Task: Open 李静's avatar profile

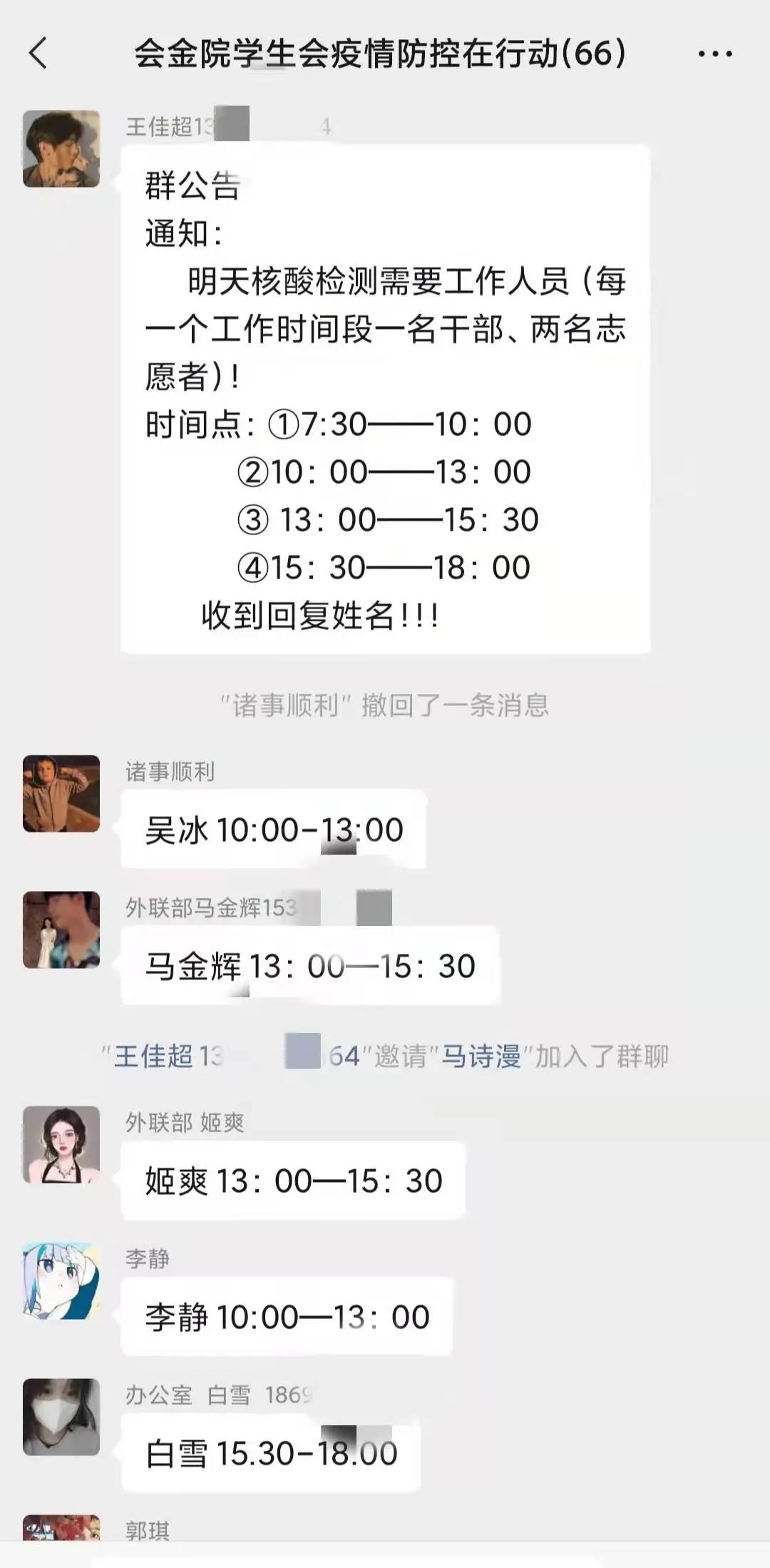Action: click(61, 1281)
